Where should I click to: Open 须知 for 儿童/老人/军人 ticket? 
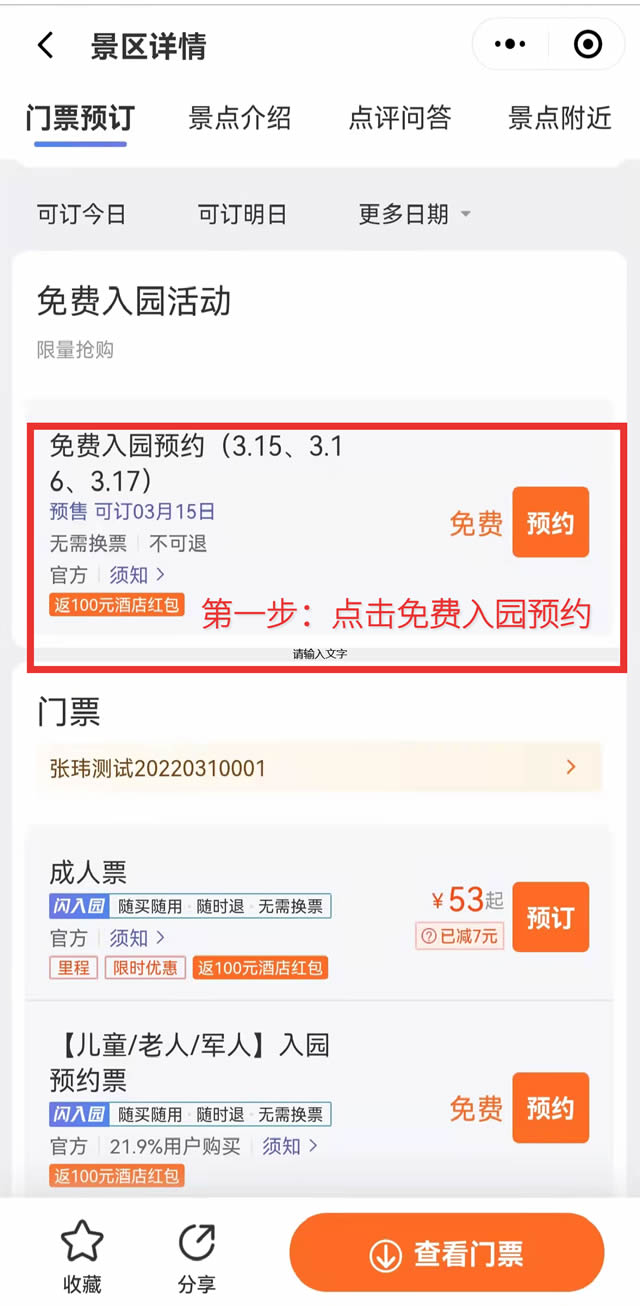[290, 1146]
